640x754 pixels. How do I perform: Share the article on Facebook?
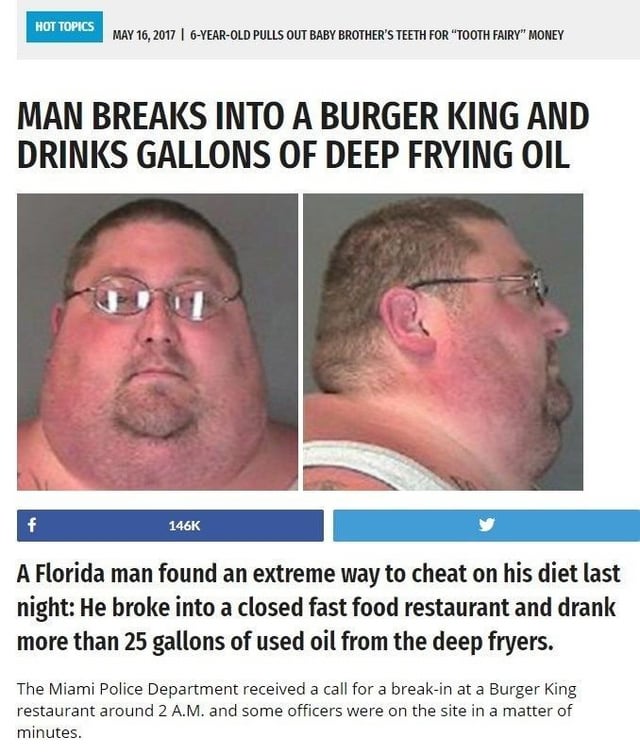[170, 525]
